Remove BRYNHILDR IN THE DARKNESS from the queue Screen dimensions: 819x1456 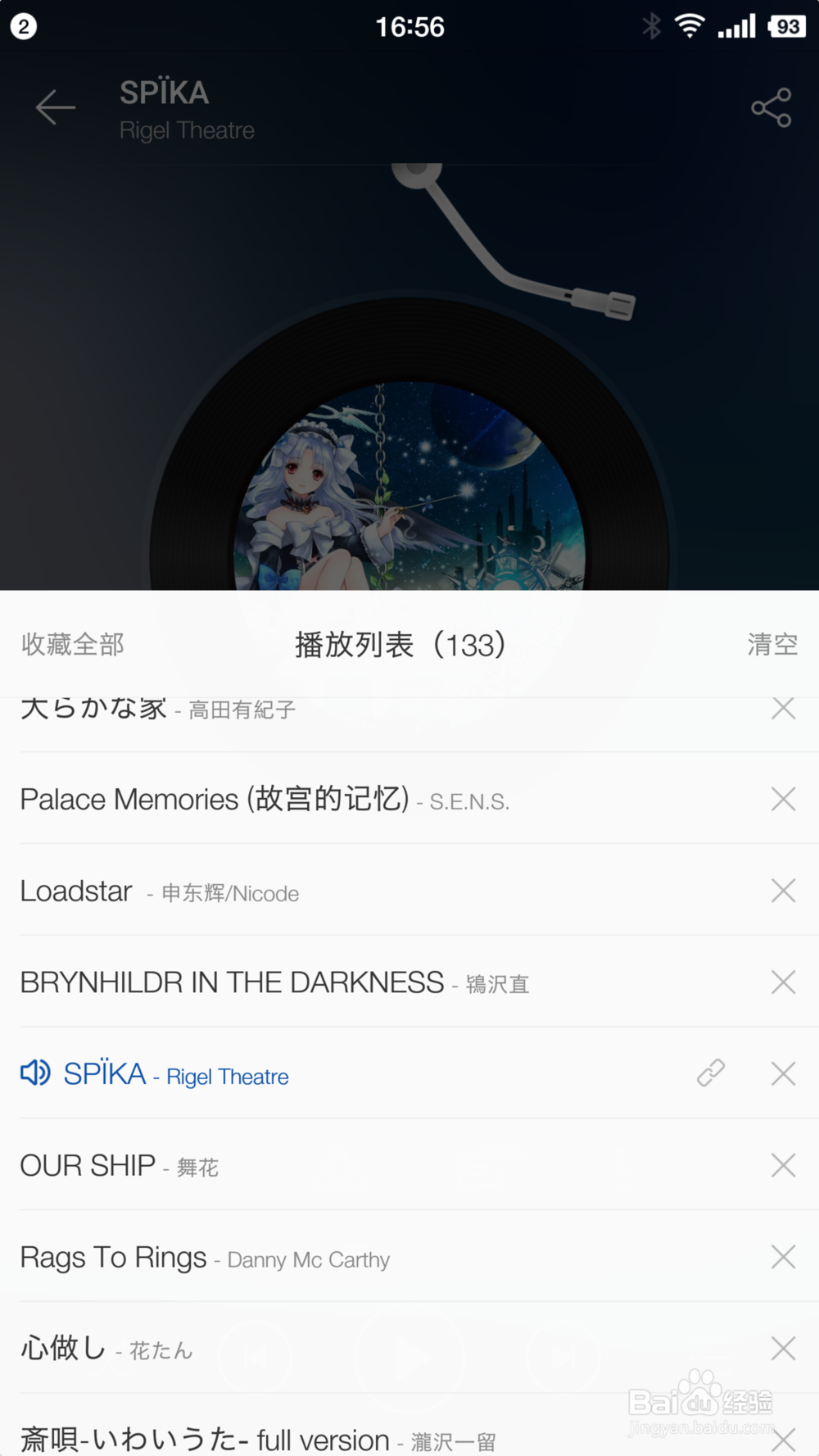pos(783,981)
